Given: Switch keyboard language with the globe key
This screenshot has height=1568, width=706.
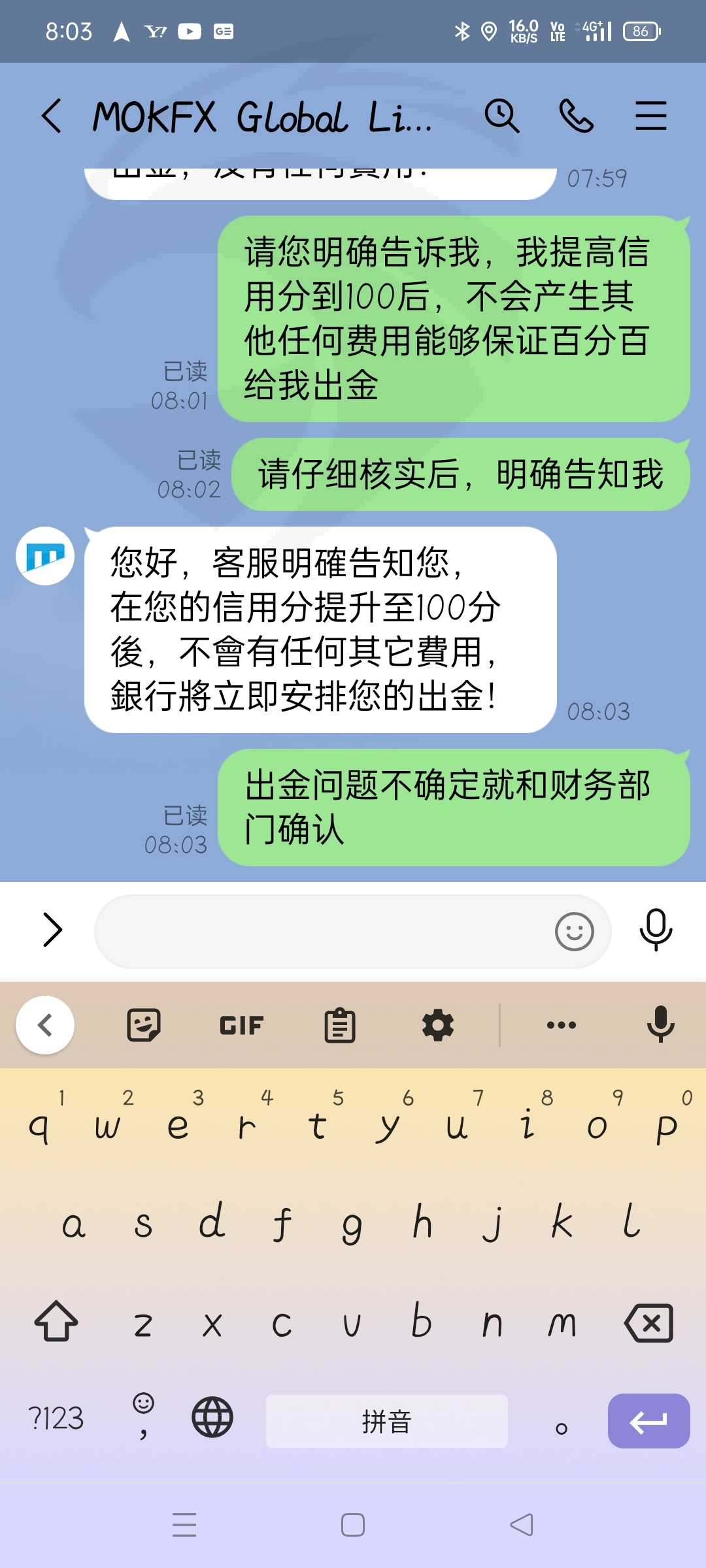Looking at the screenshot, I should coord(212,1417).
